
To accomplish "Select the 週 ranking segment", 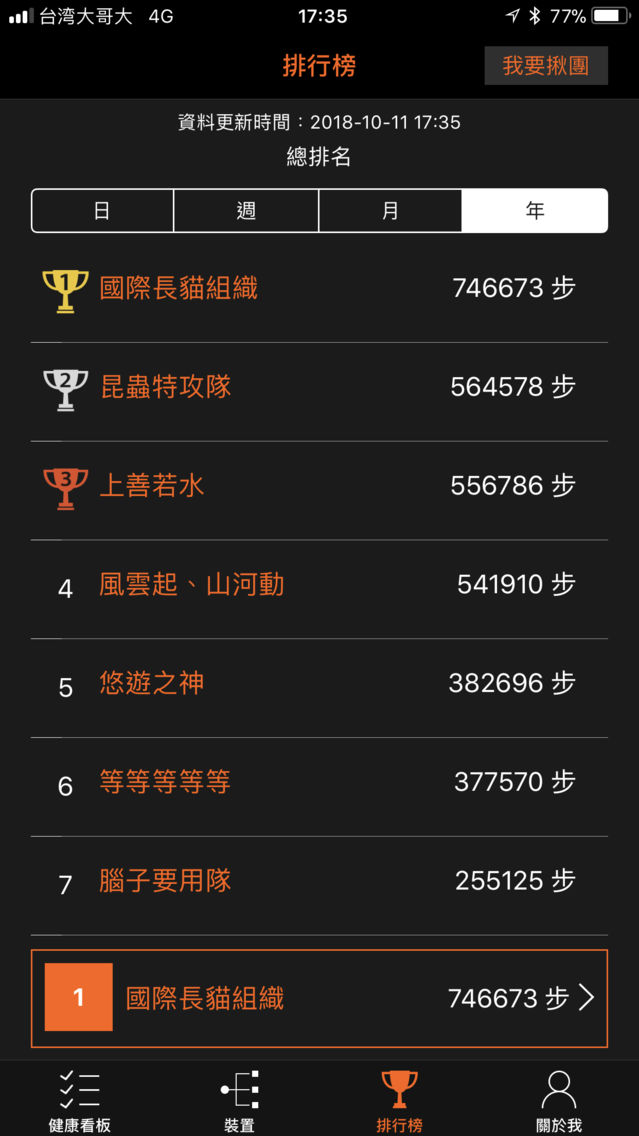I will click(246, 211).
